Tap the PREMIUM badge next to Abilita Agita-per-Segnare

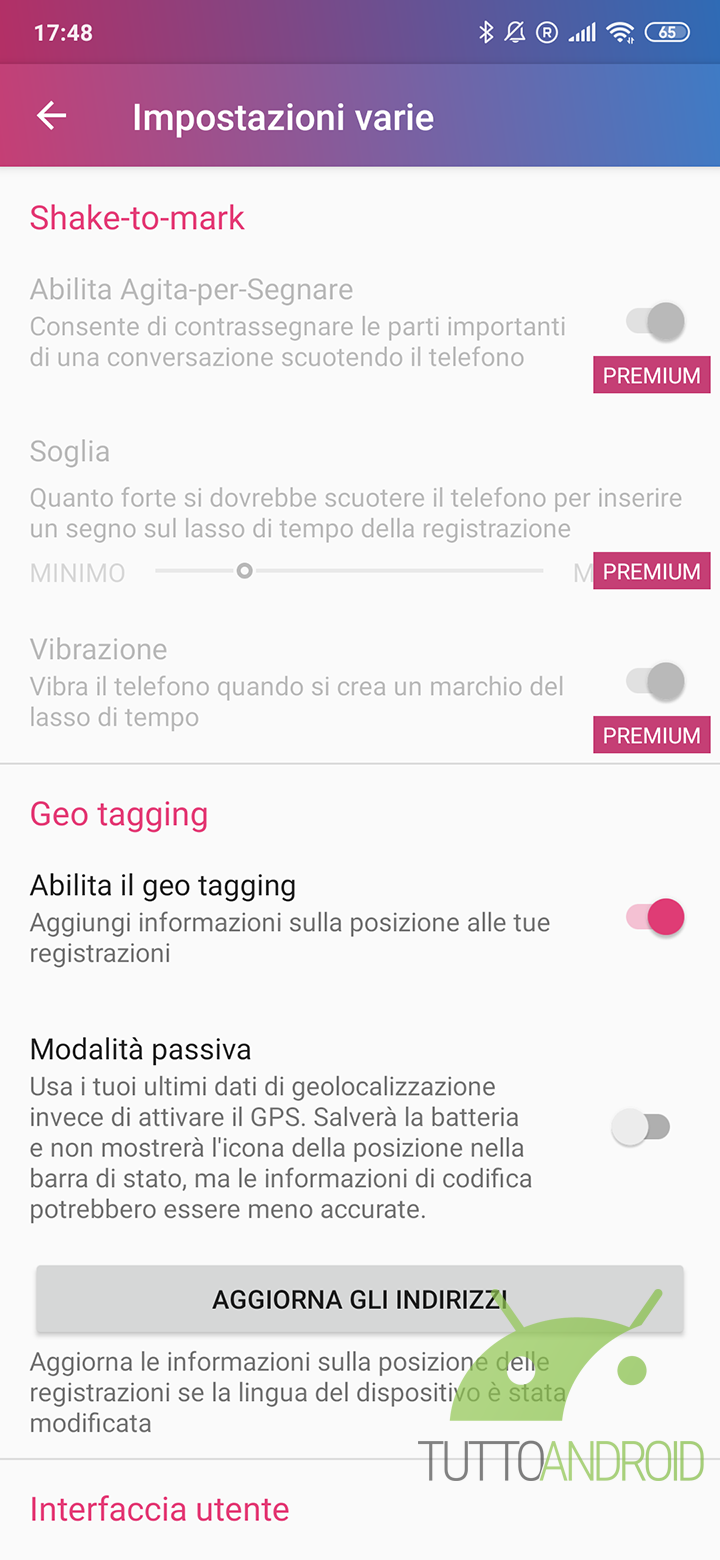651,376
